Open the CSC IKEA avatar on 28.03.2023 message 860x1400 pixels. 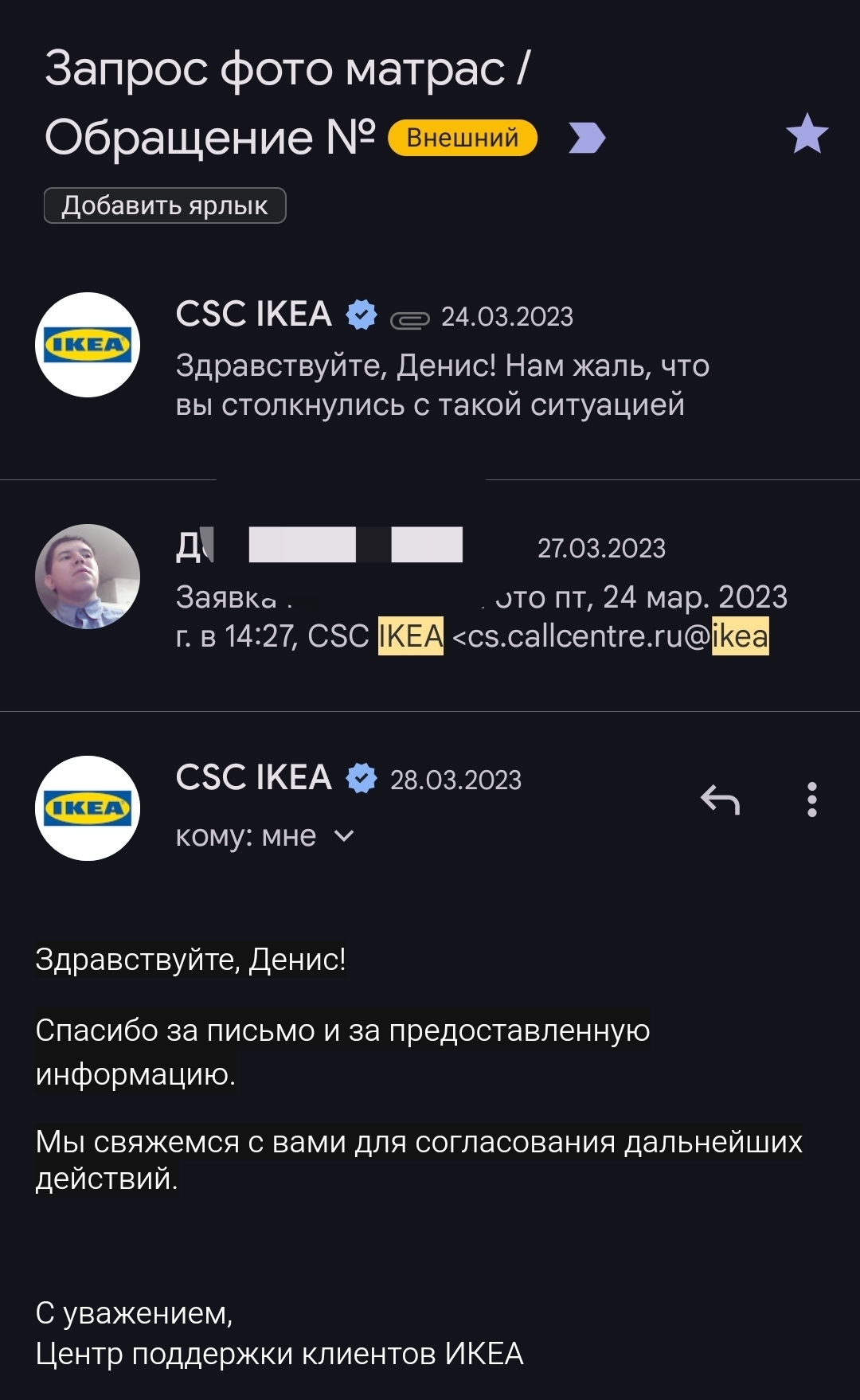pyautogui.click(x=88, y=808)
